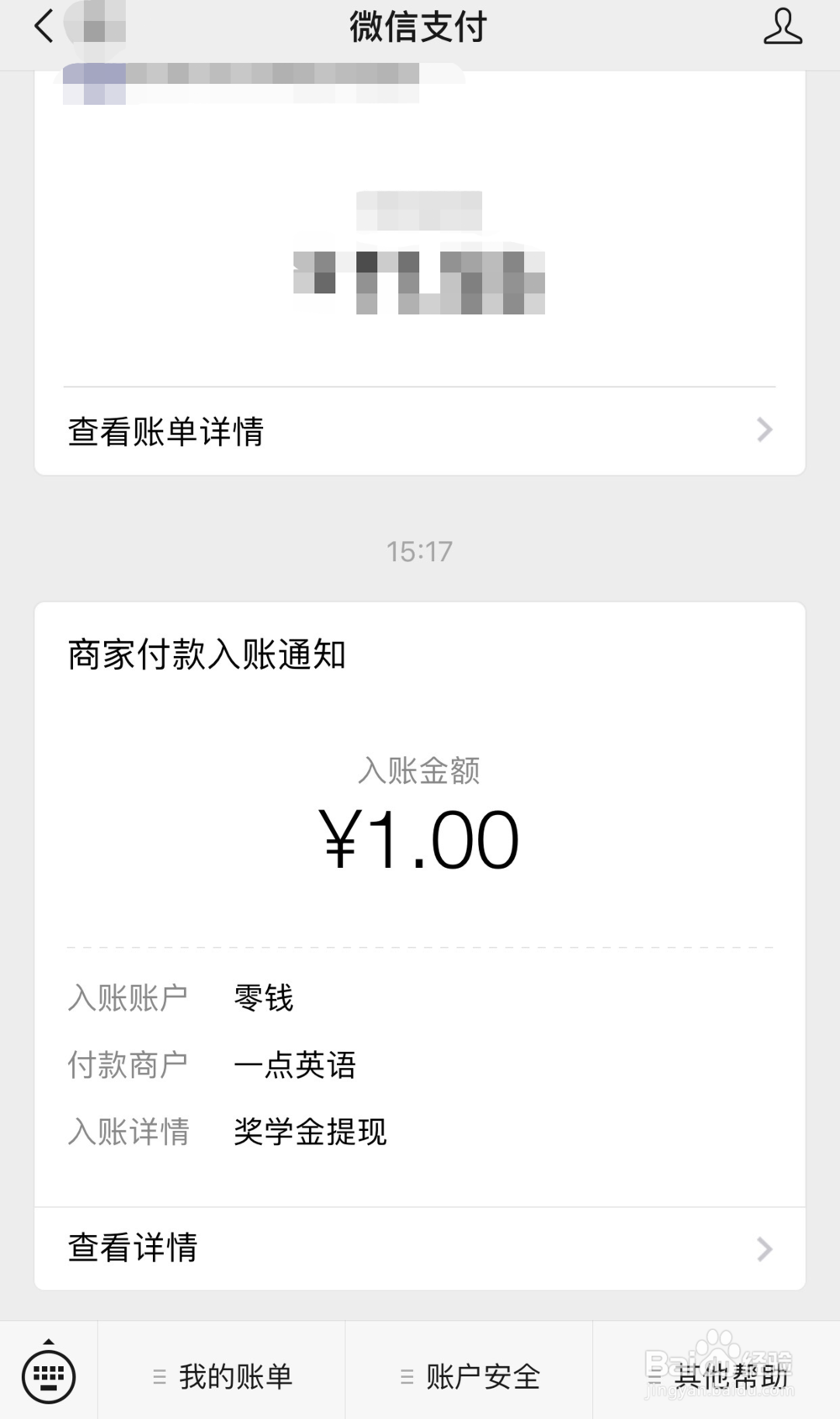Go back using the top-left arrow
This screenshot has height=1419, width=840.
(44, 27)
